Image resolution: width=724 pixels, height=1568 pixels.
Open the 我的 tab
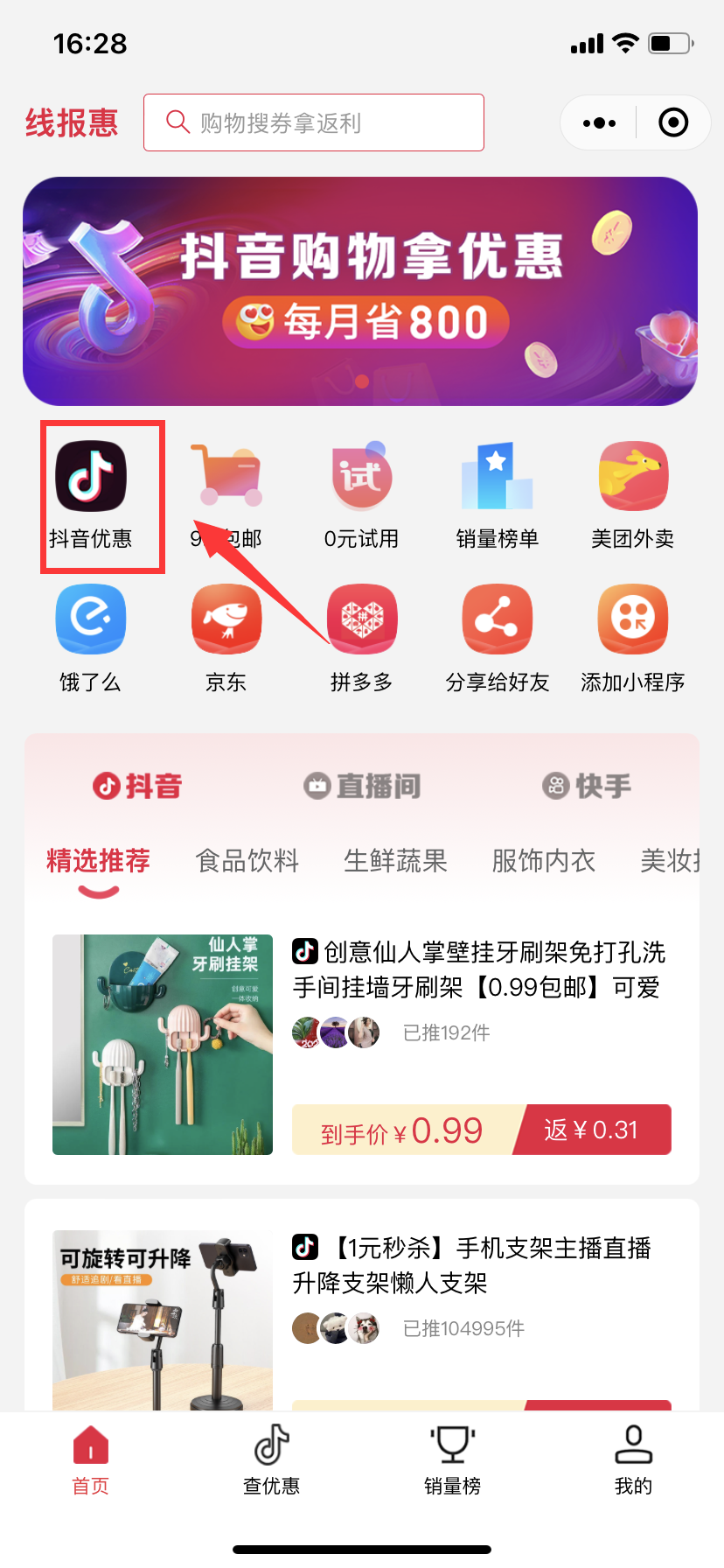pyautogui.click(x=633, y=1460)
